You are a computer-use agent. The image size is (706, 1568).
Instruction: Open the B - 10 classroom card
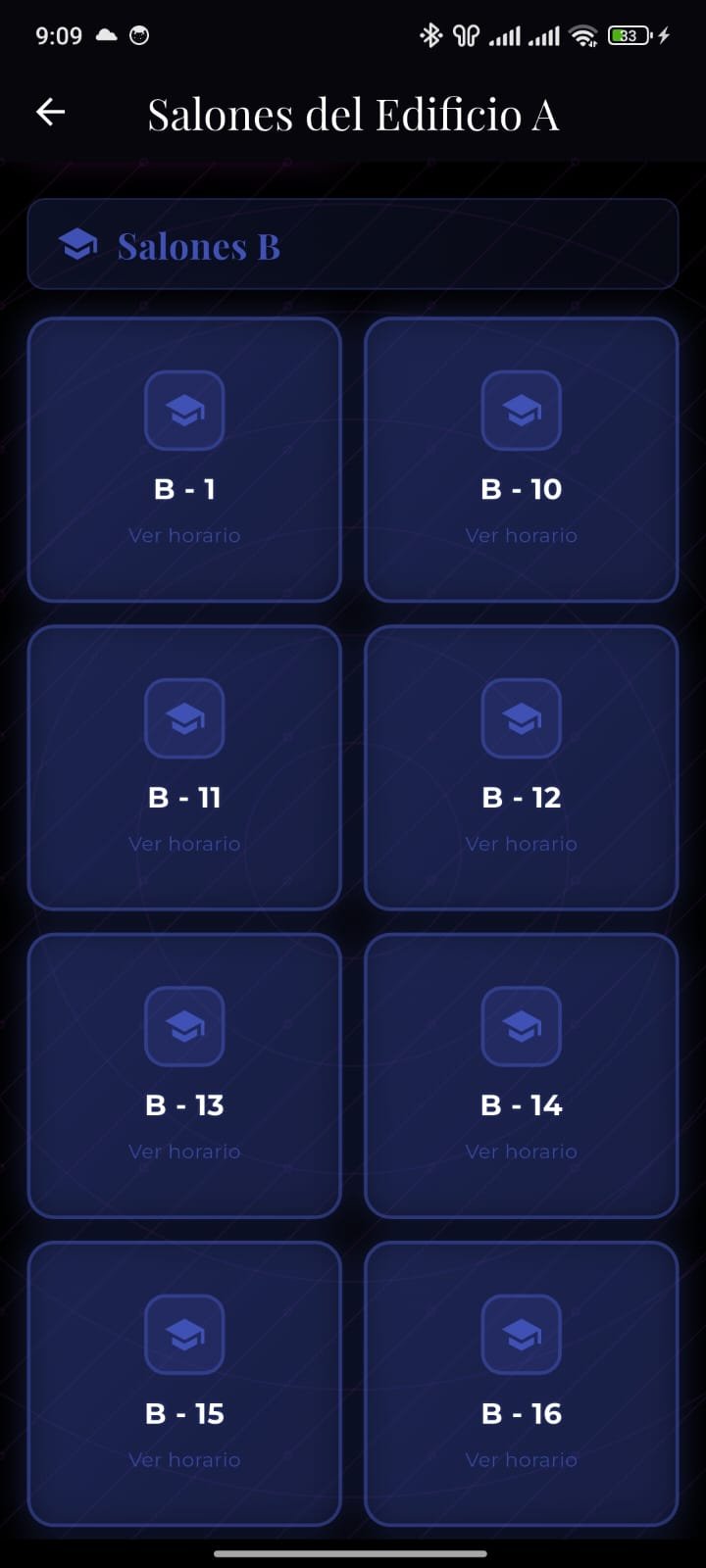point(521,460)
